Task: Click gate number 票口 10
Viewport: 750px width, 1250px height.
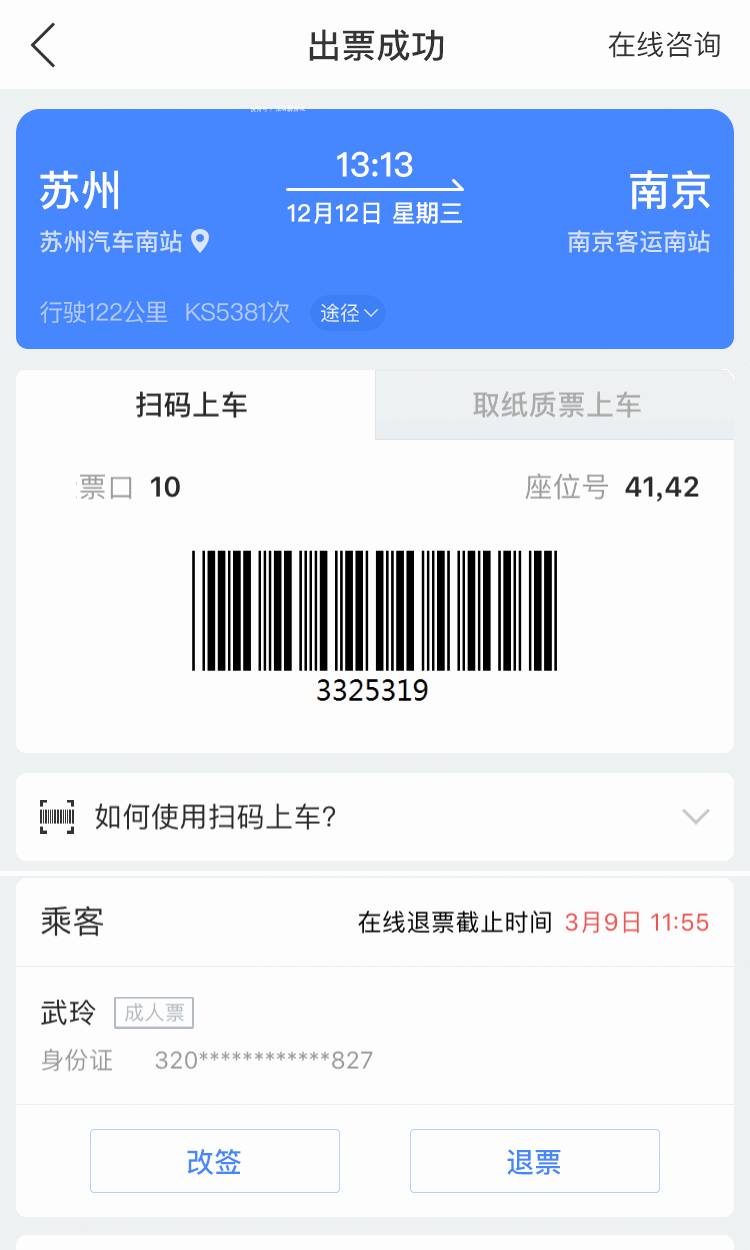Action: point(130,487)
